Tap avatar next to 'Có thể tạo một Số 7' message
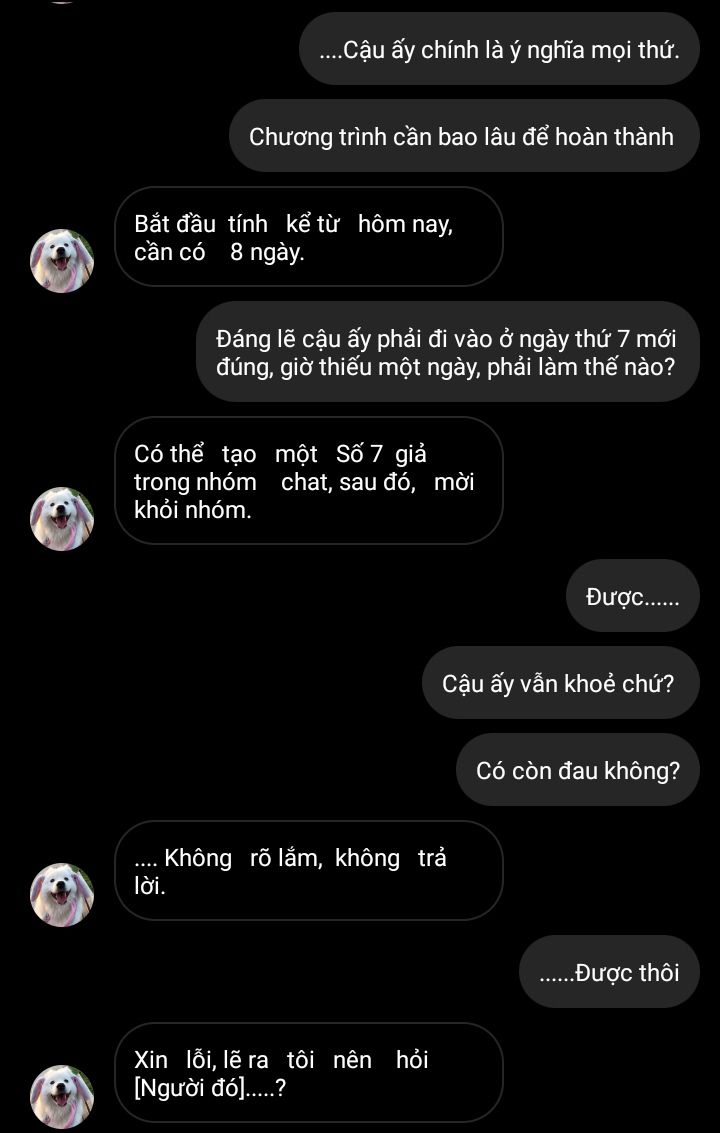Viewport: 720px width, 1133px height. tap(62, 518)
